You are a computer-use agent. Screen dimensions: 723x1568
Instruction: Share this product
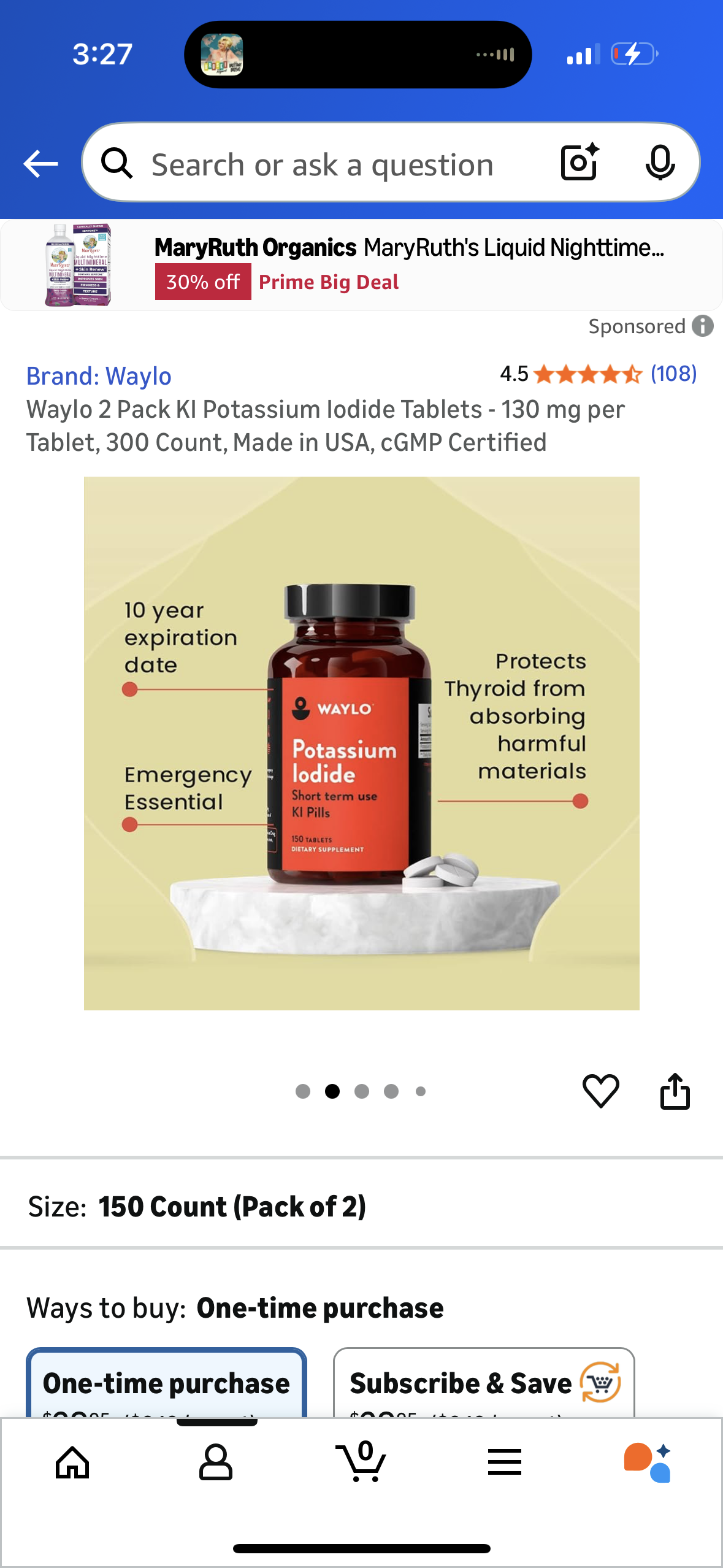pos(675,1091)
